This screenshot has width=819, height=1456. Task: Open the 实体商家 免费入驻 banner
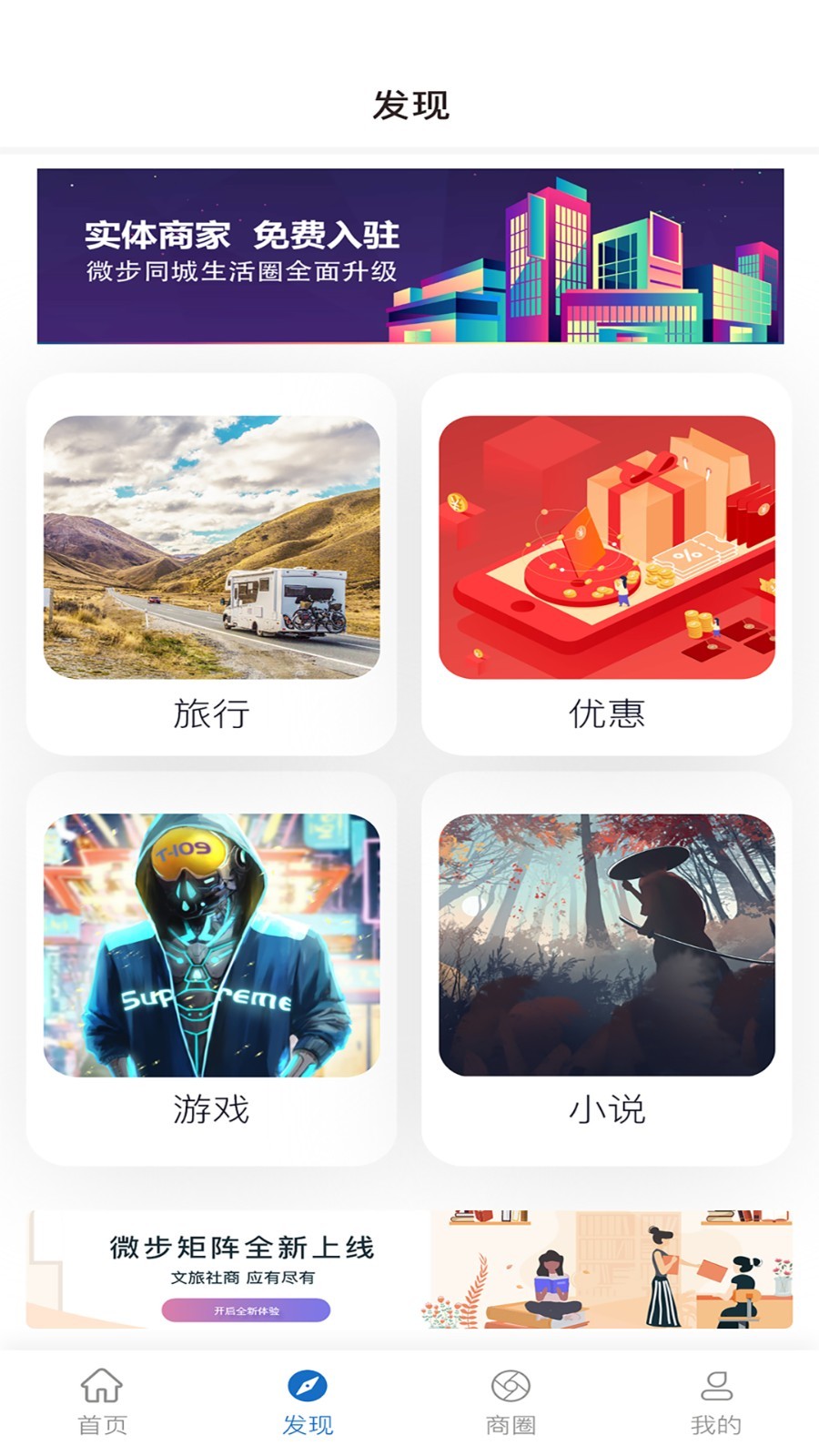click(409, 257)
